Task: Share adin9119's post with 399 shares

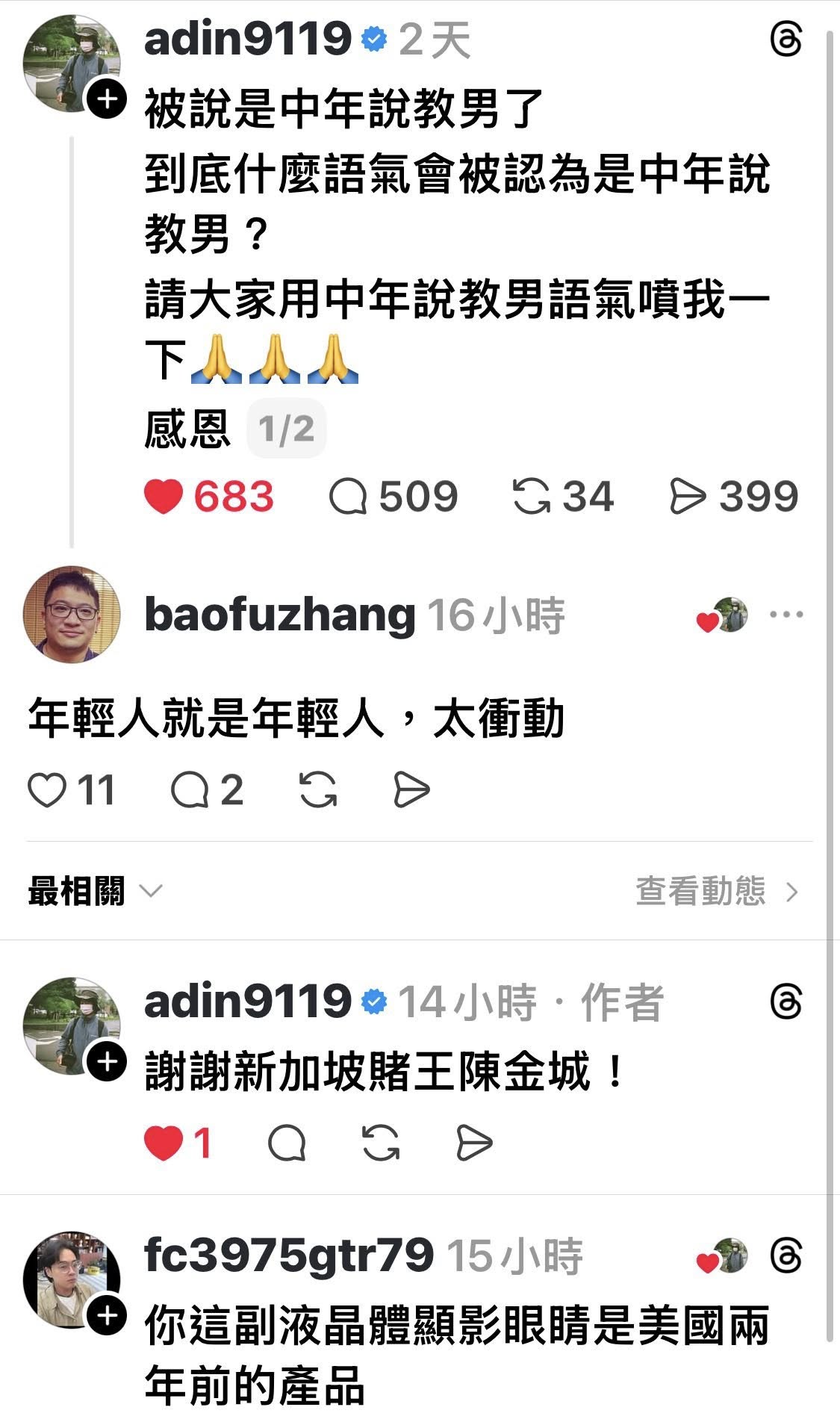Action: pos(687,497)
